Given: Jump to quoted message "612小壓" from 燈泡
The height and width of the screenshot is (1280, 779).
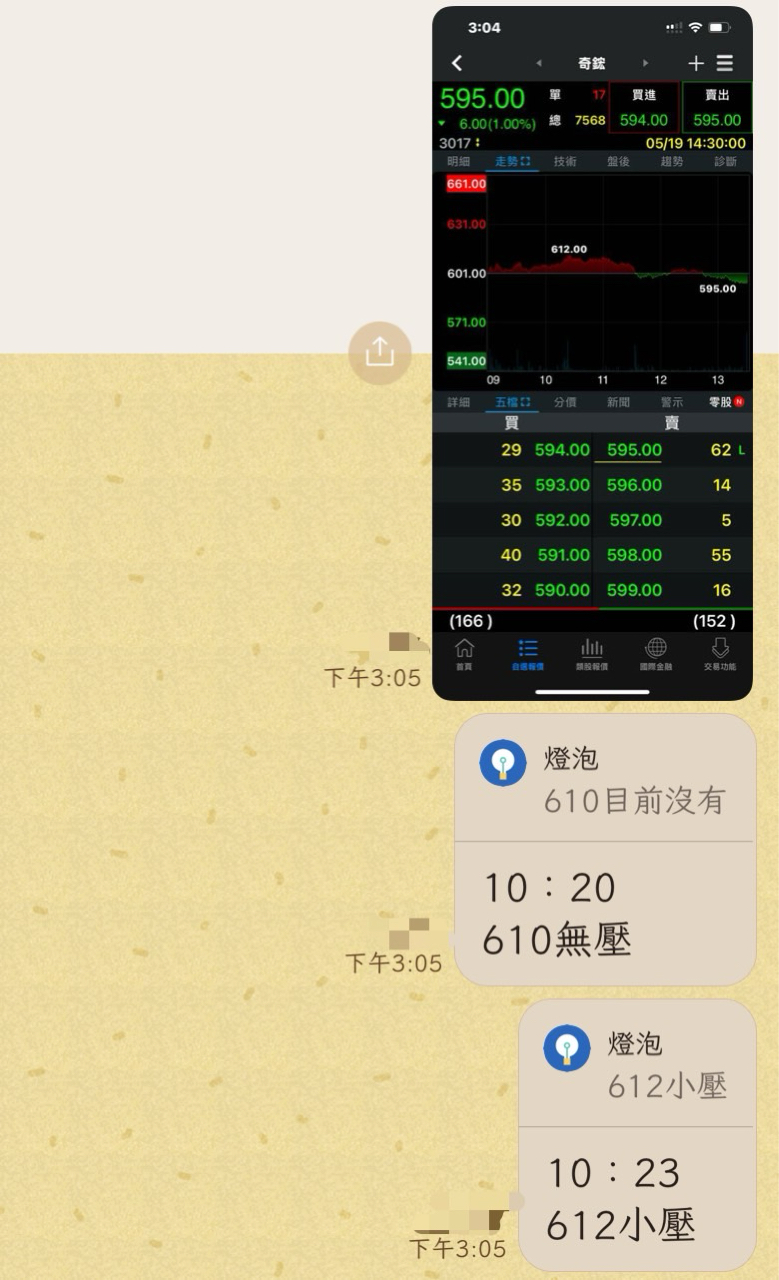Looking at the screenshot, I should pyautogui.click(x=637, y=1065).
